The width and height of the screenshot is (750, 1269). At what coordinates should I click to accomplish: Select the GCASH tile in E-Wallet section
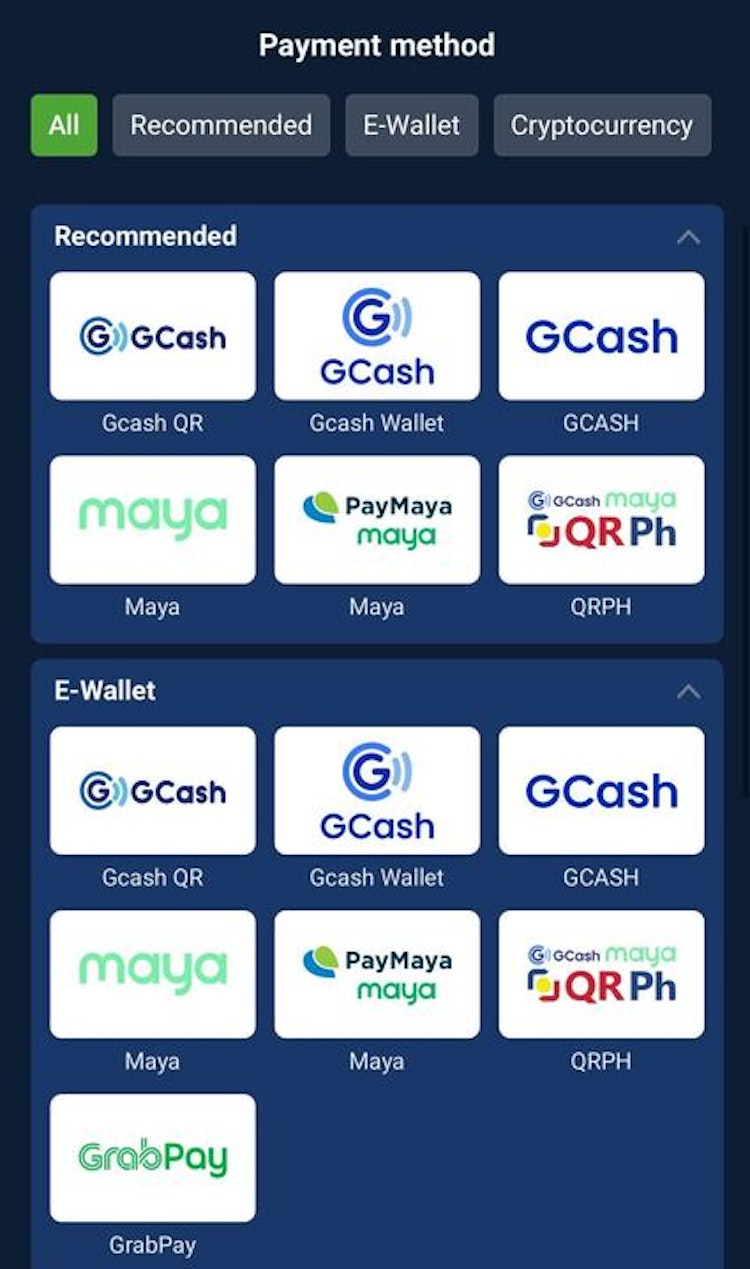click(601, 791)
